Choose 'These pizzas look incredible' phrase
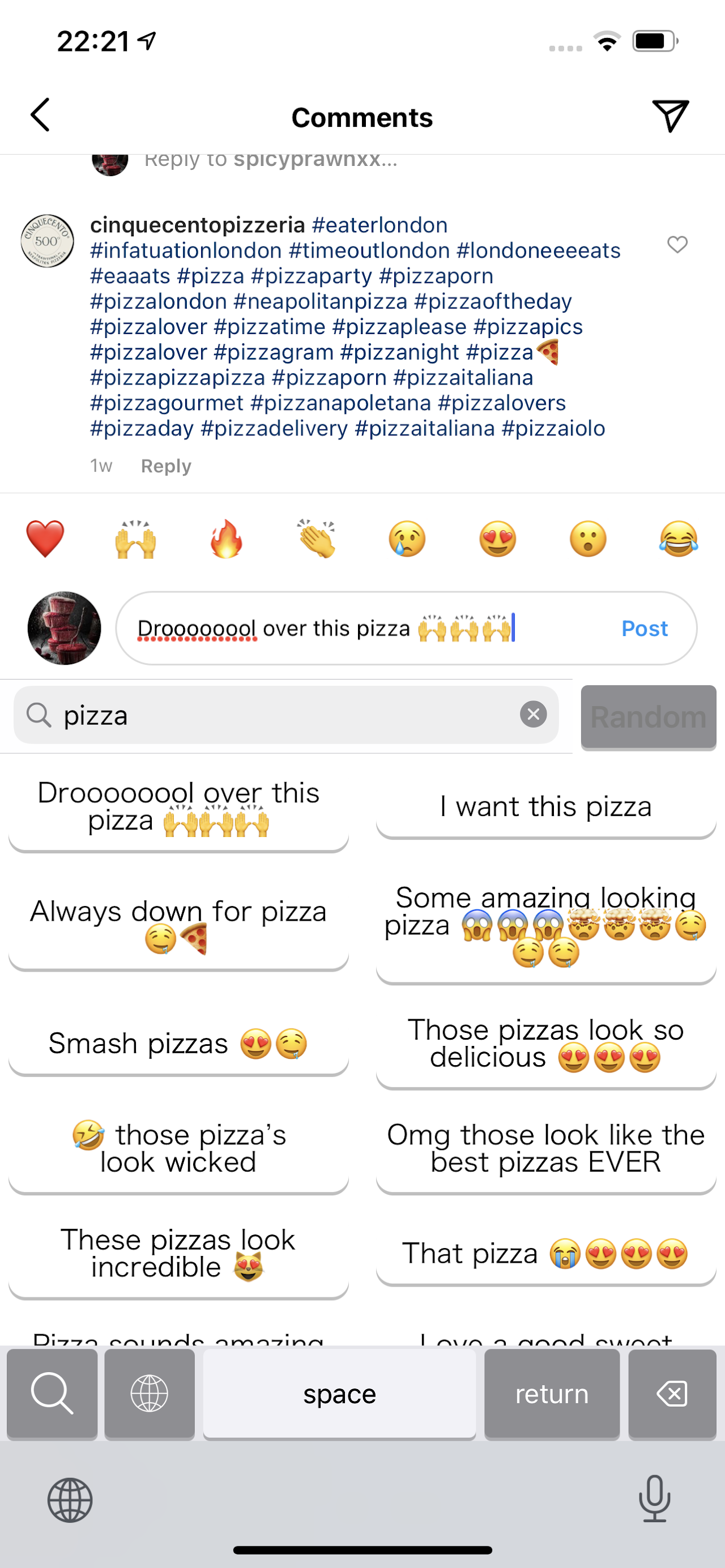Screen dimensions: 725x1568 pos(178,1254)
